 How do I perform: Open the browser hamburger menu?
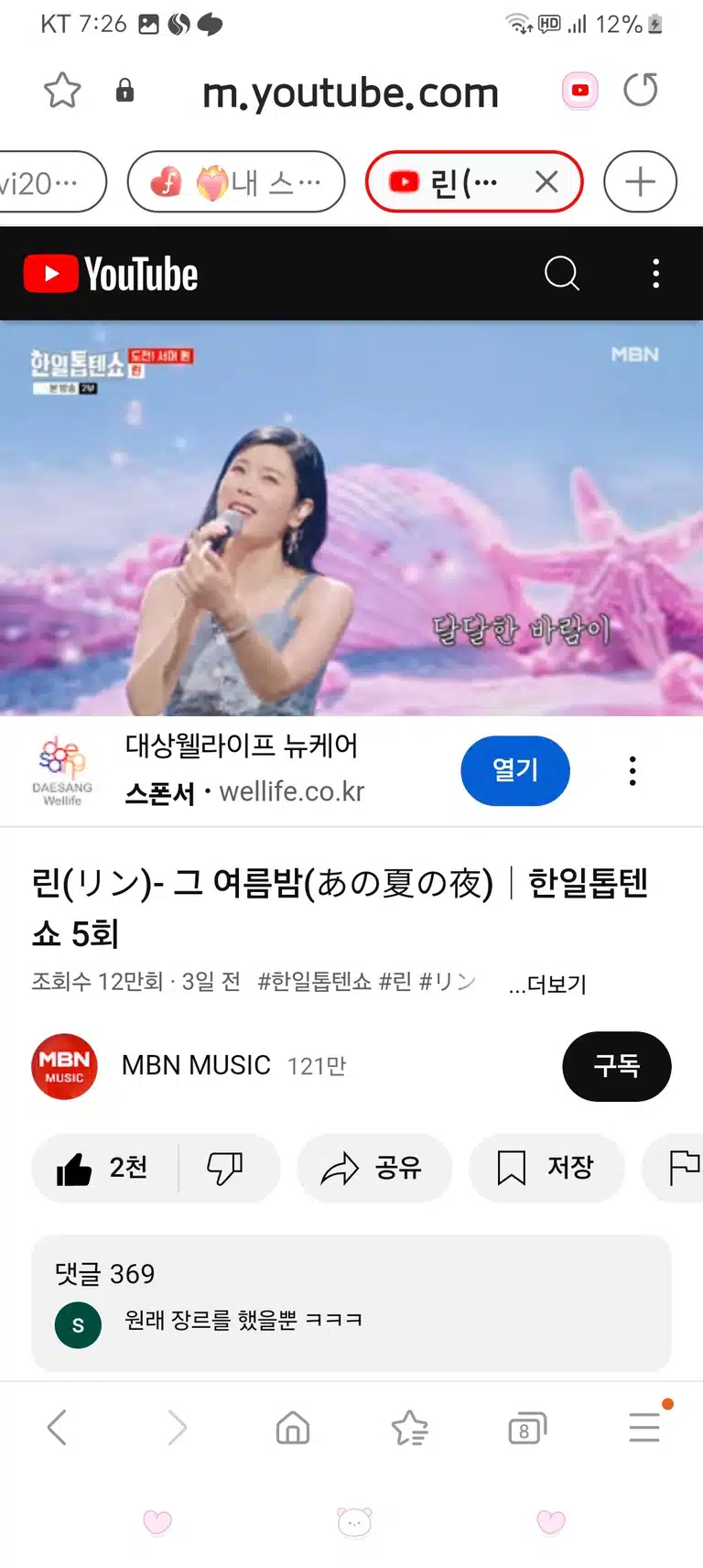pyautogui.click(x=644, y=1427)
